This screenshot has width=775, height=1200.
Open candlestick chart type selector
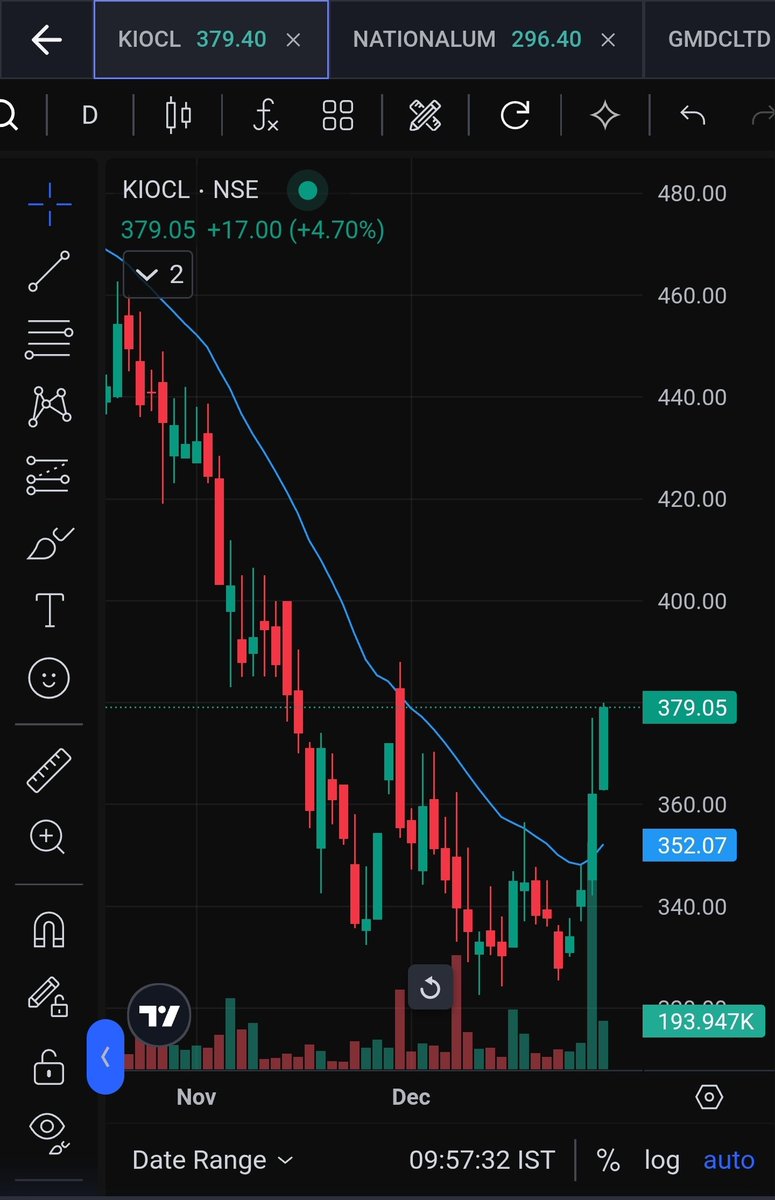[x=178, y=116]
